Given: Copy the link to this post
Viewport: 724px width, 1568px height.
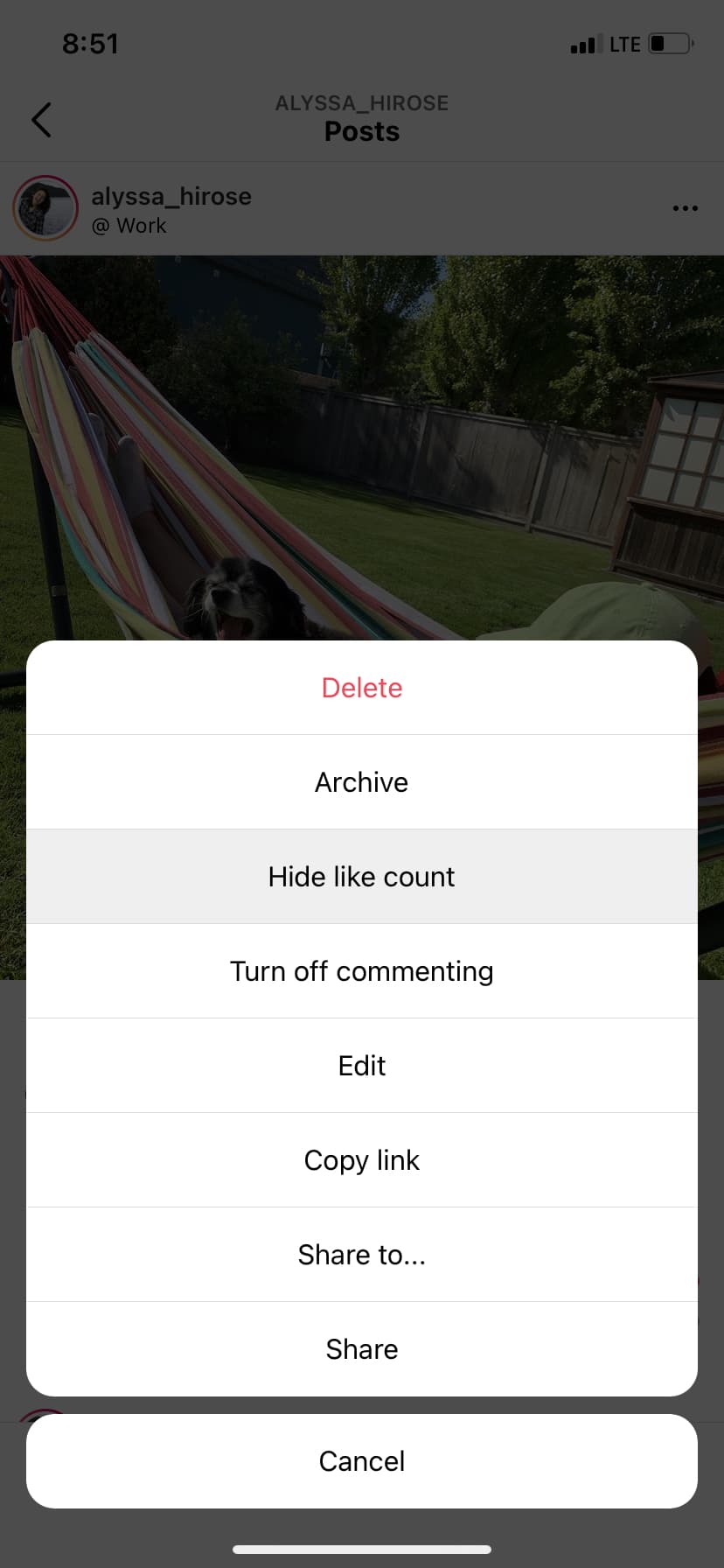Looking at the screenshot, I should [x=361, y=1159].
